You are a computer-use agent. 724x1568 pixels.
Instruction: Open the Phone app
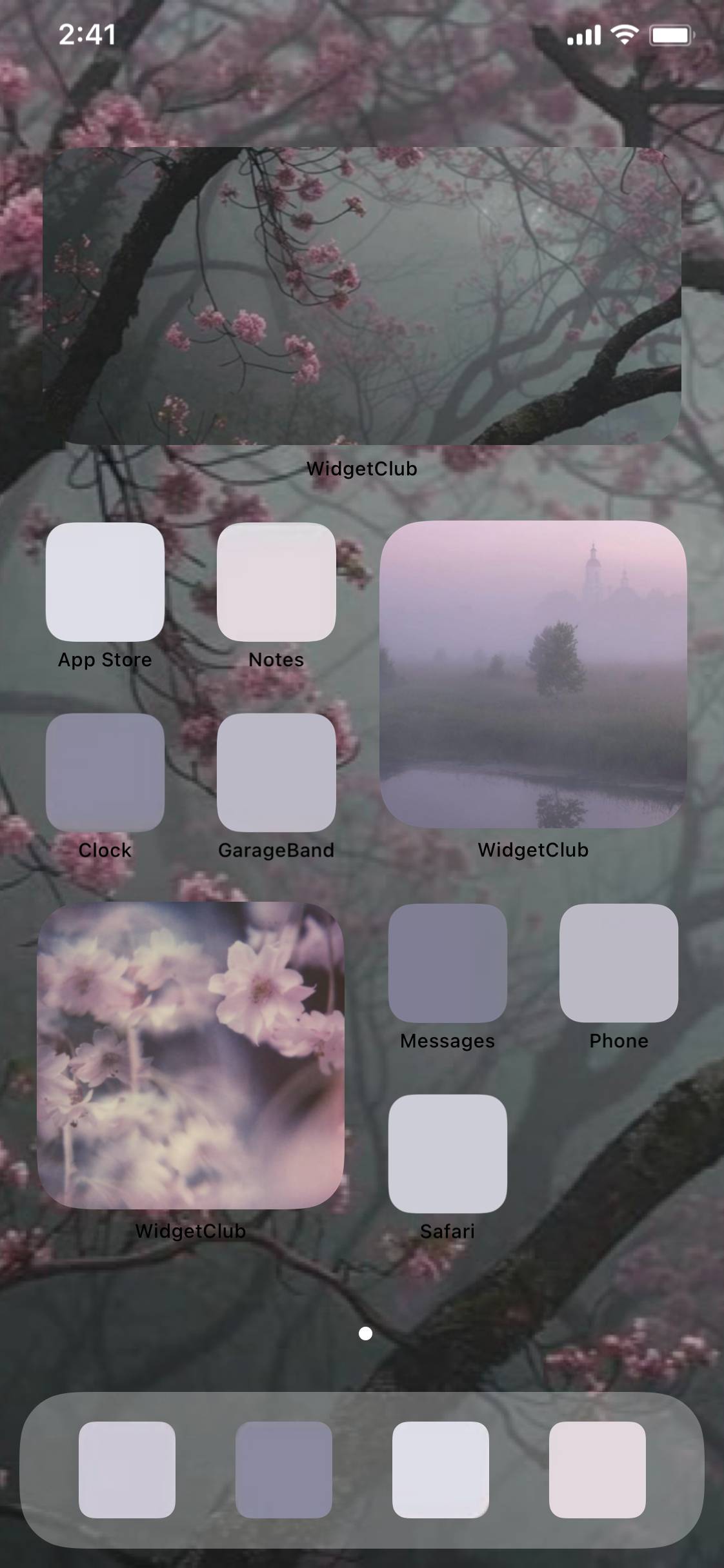(618, 962)
